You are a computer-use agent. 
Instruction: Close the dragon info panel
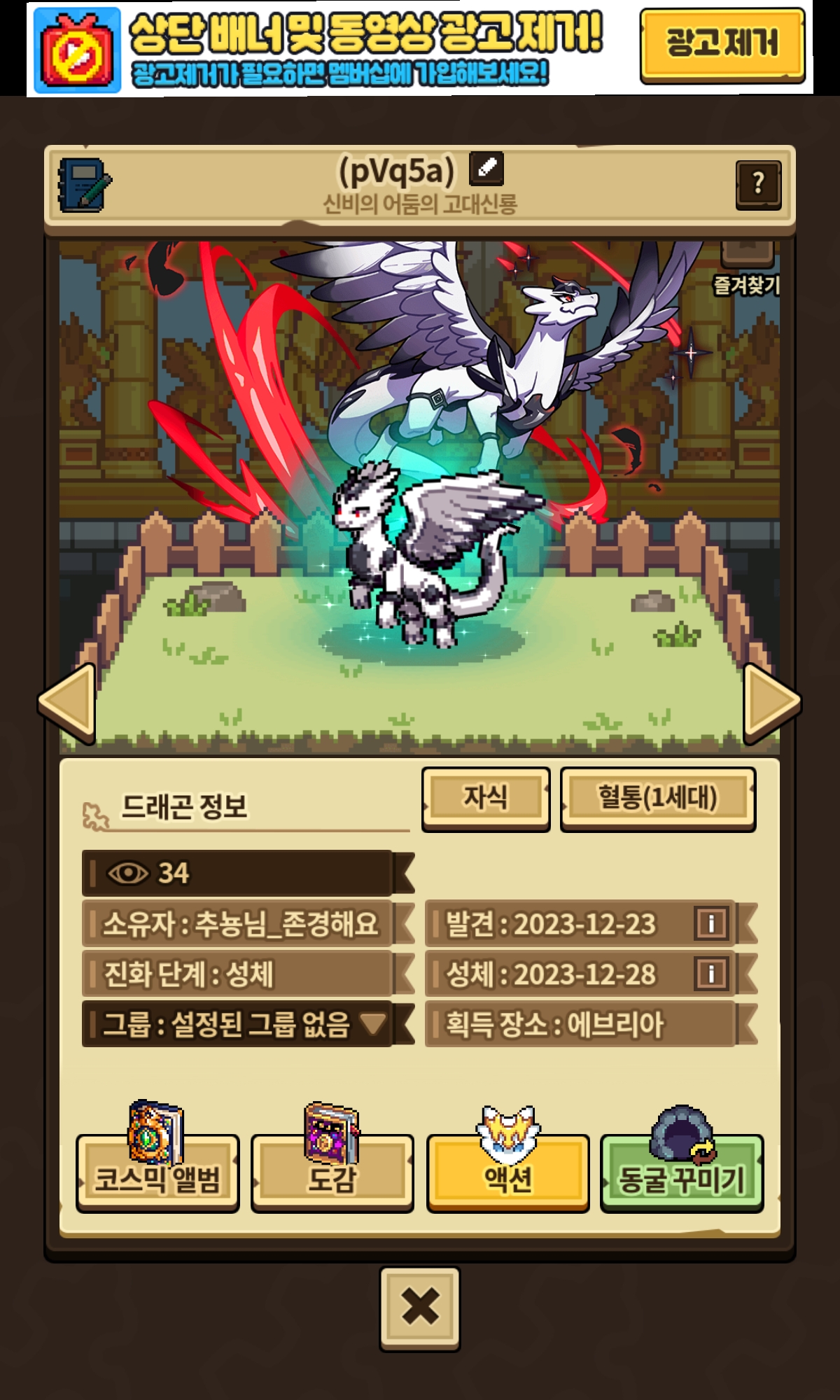click(x=420, y=1308)
